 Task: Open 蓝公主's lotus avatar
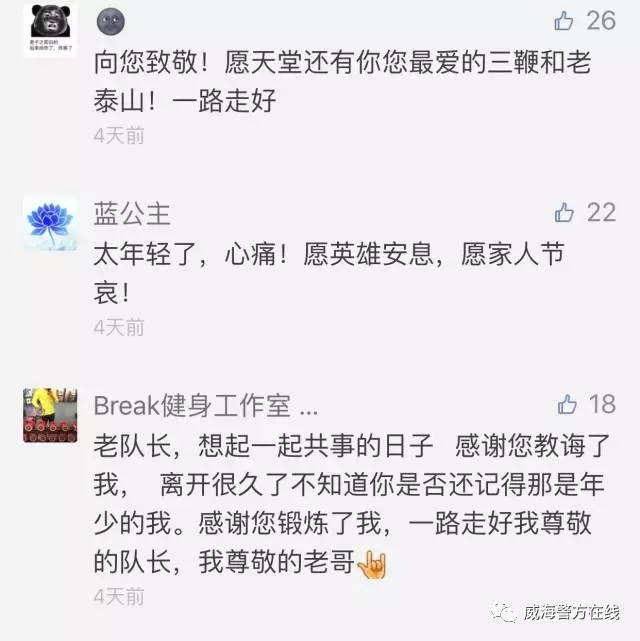pos(50,221)
